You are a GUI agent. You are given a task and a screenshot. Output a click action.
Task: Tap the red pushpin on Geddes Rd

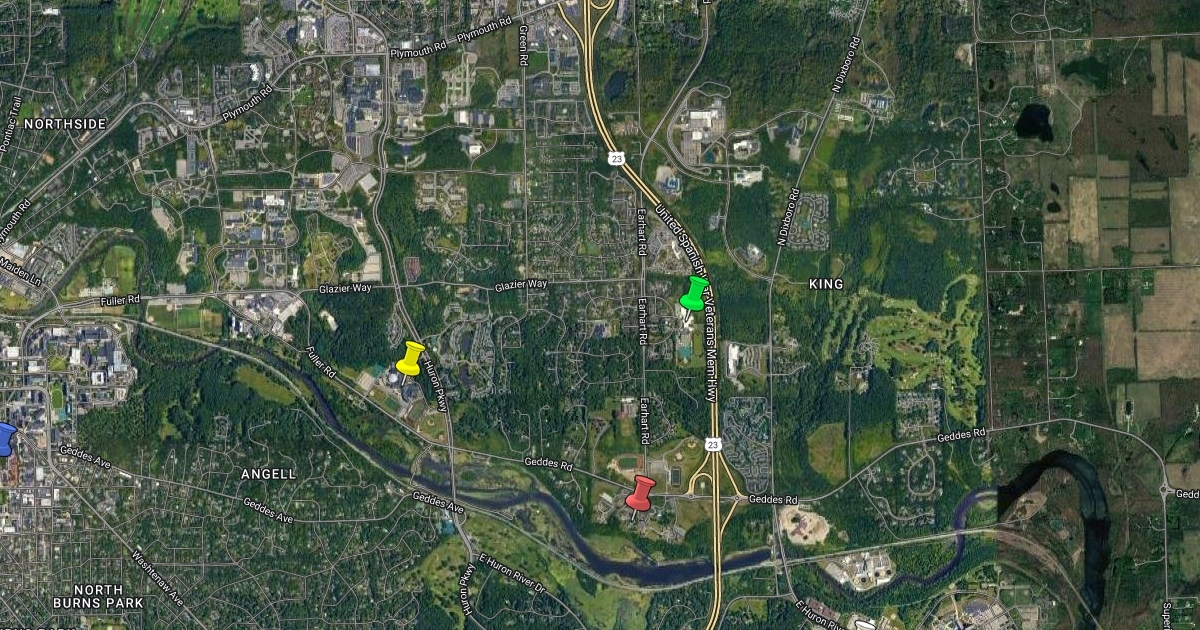click(640, 493)
